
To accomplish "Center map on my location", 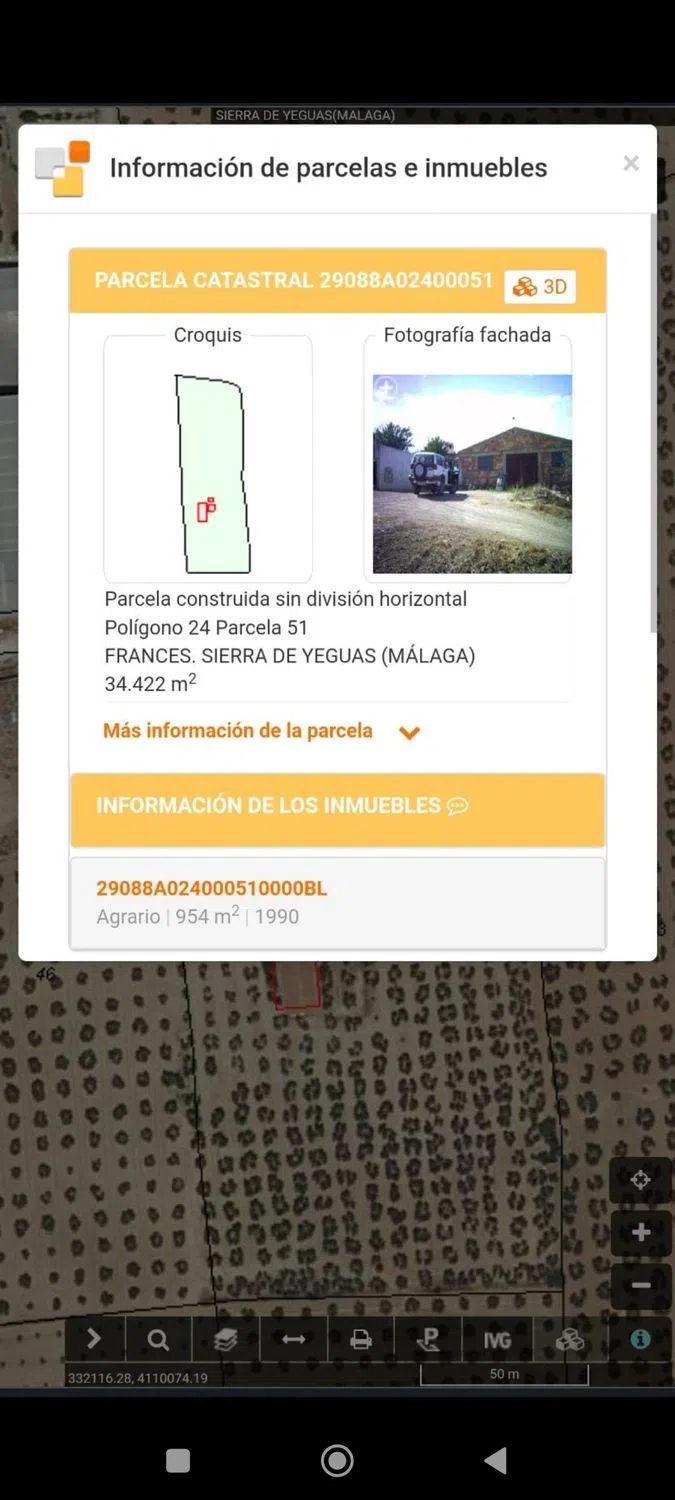I will point(641,1180).
